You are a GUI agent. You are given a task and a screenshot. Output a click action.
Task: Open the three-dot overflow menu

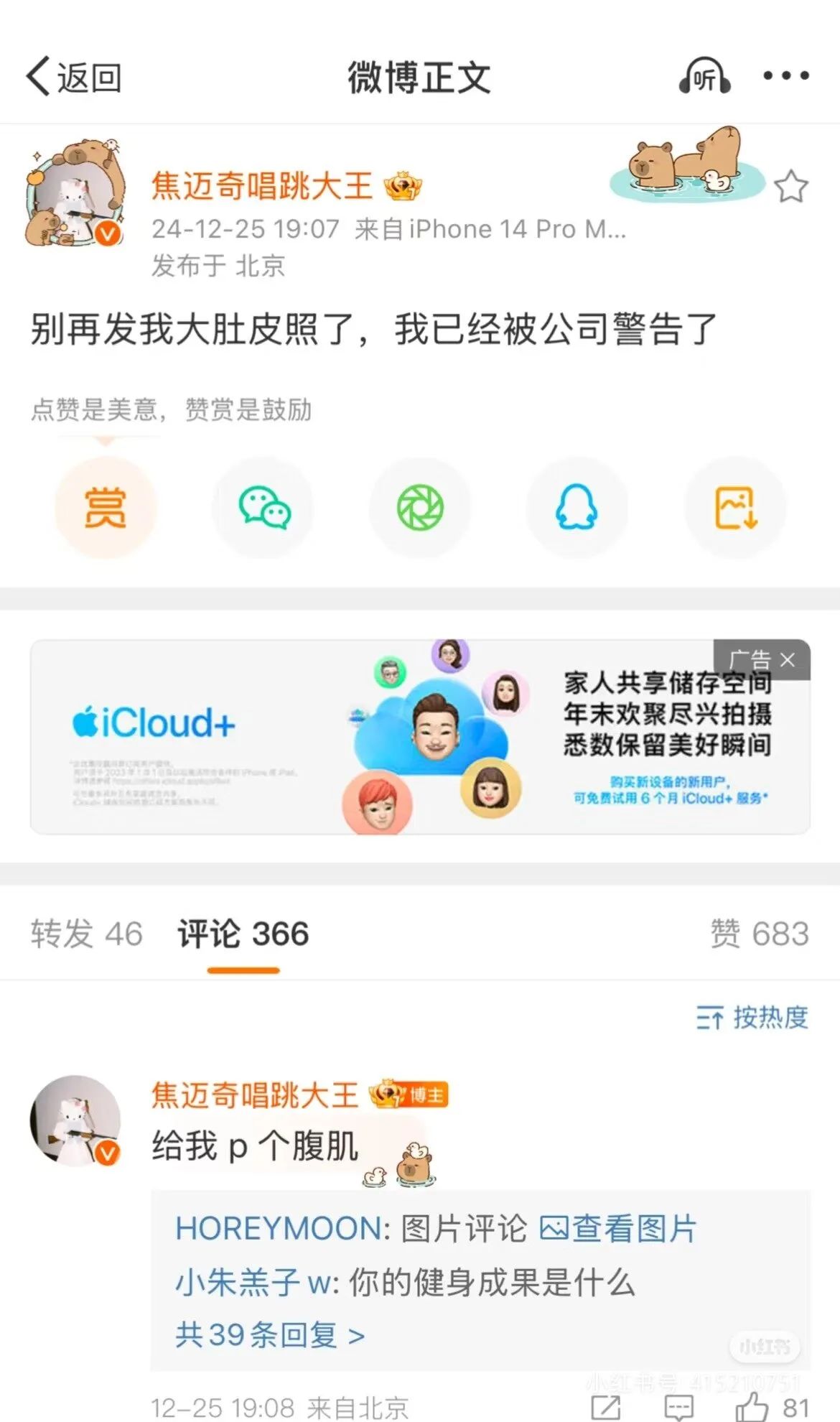point(785,75)
